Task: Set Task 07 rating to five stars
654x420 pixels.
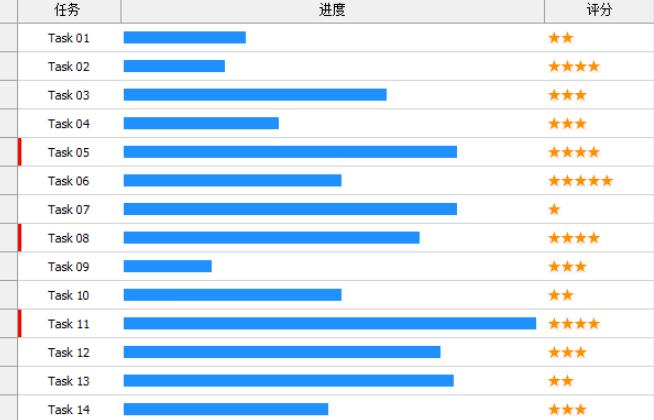Action: tap(606, 209)
